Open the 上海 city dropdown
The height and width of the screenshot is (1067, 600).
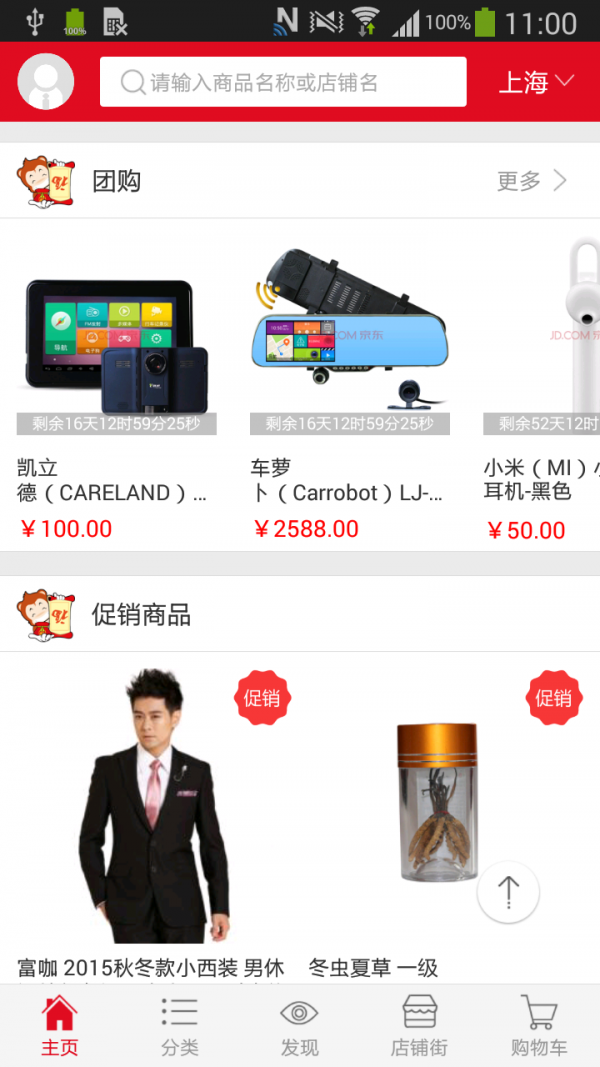click(x=536, y=82)
